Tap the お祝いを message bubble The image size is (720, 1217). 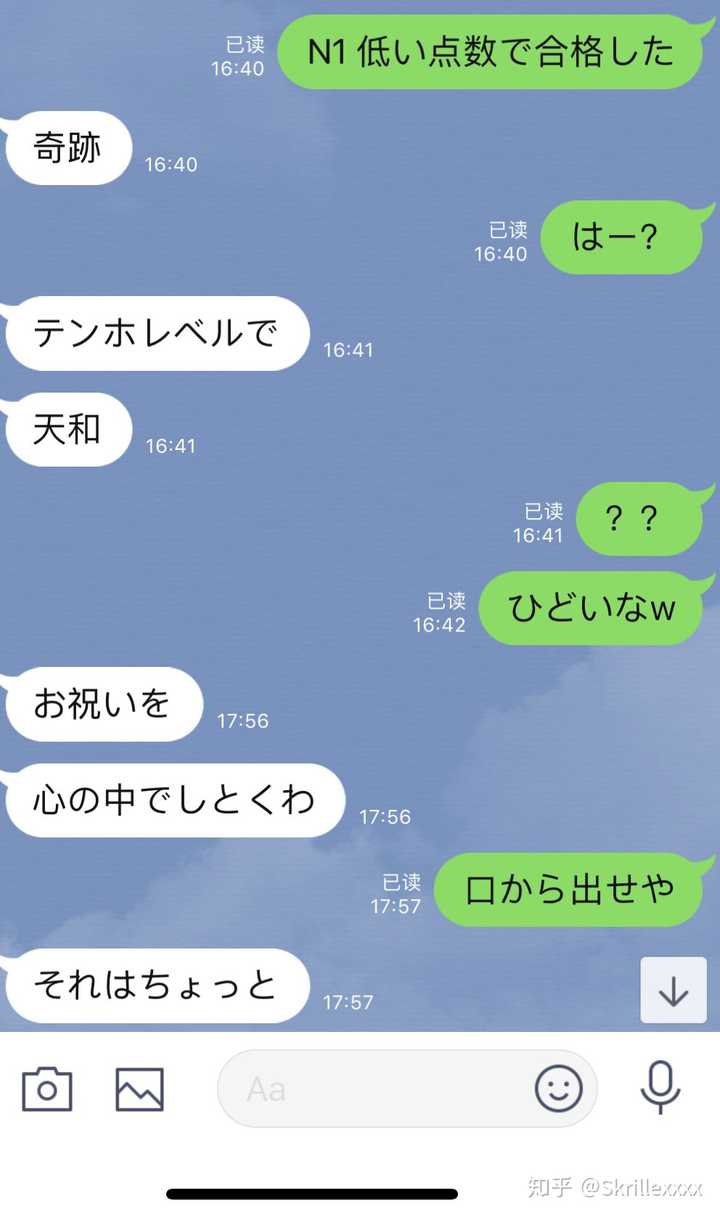coord(103,704)
